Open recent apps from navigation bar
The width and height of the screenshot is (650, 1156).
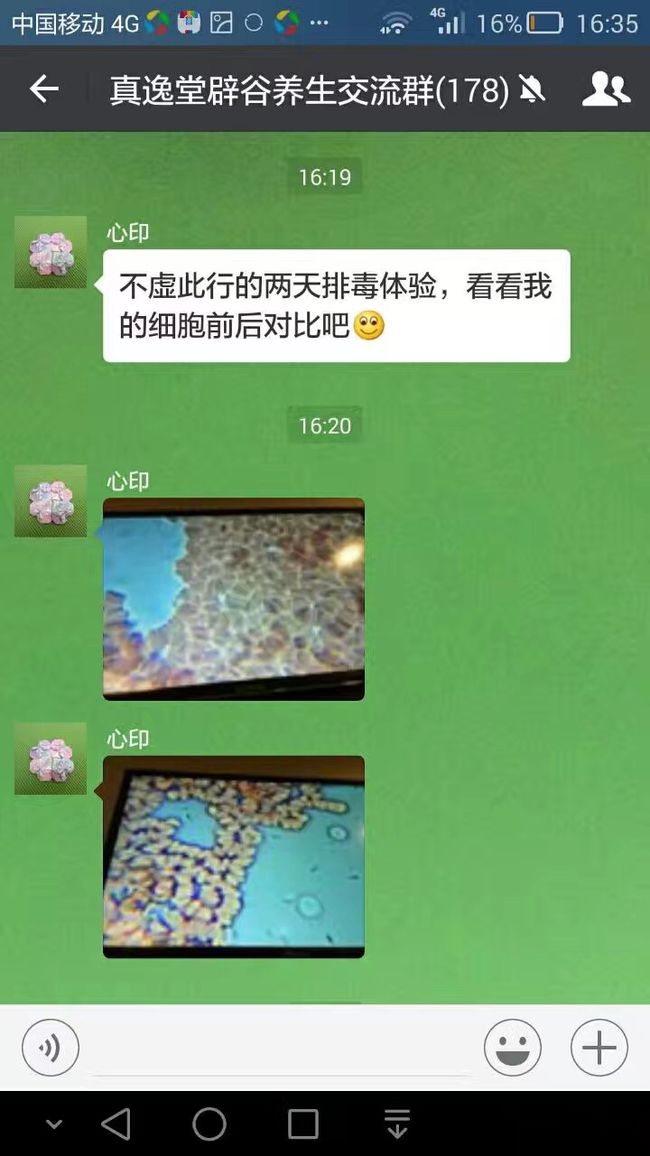point(303,1124)
